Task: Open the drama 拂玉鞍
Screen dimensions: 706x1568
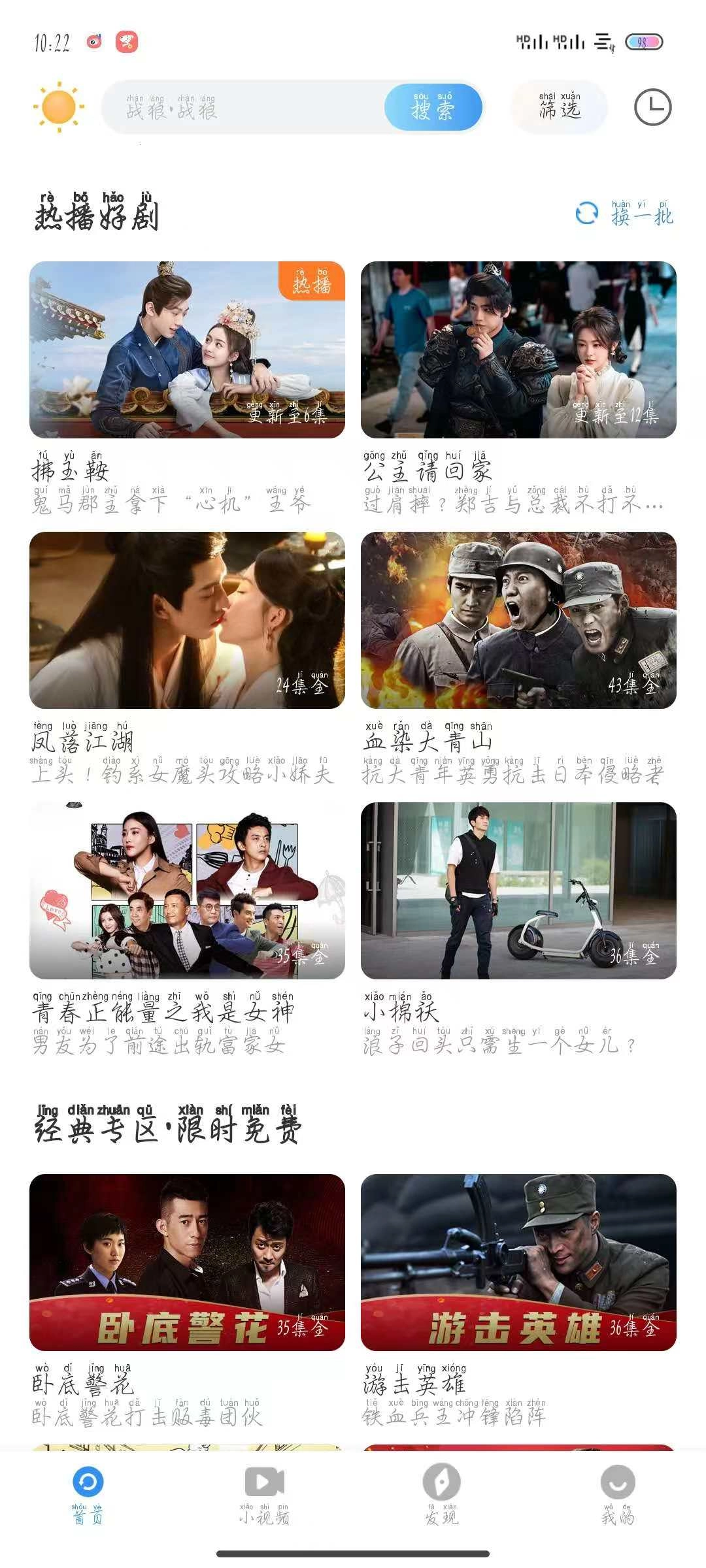Action: click(x=187, y=350)
